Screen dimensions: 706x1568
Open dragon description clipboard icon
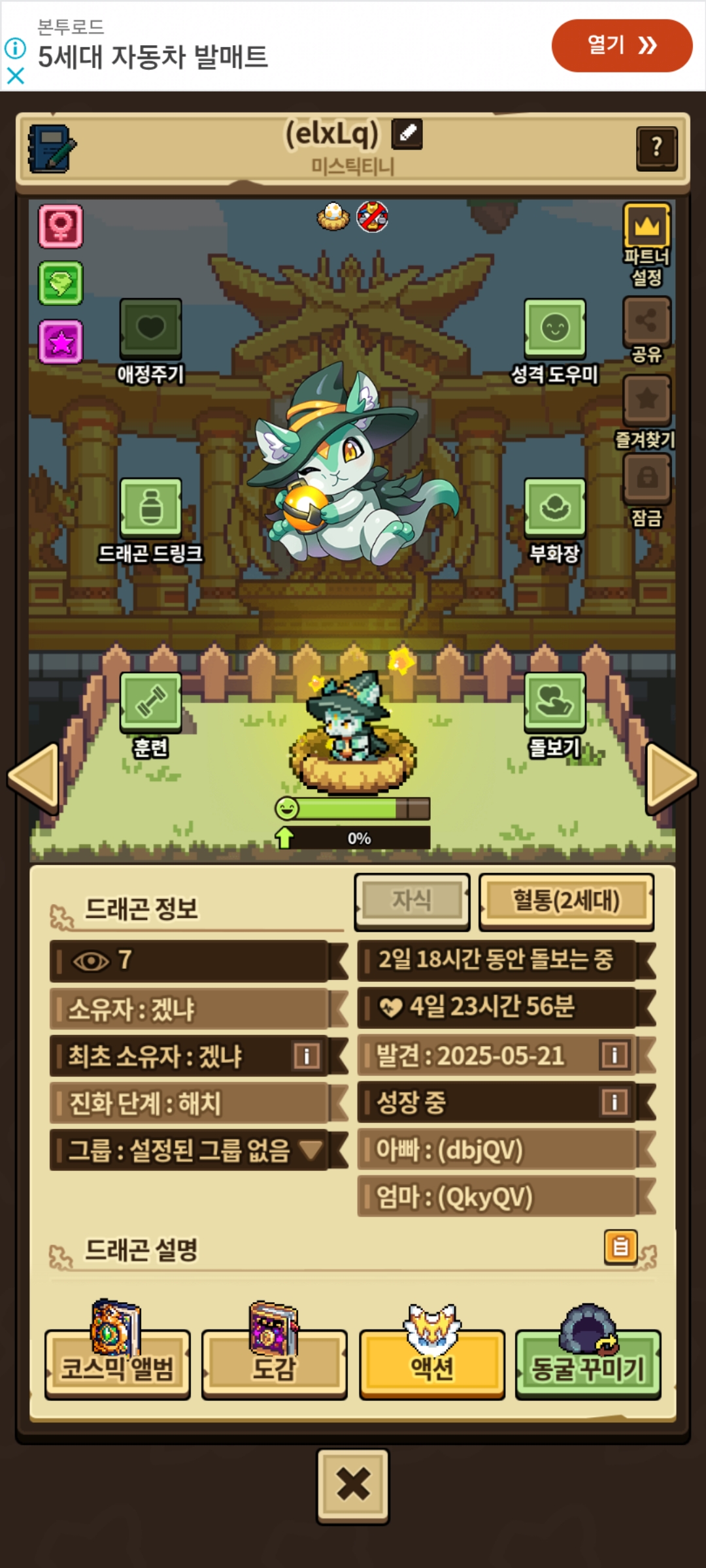(x=620, y=1247)
